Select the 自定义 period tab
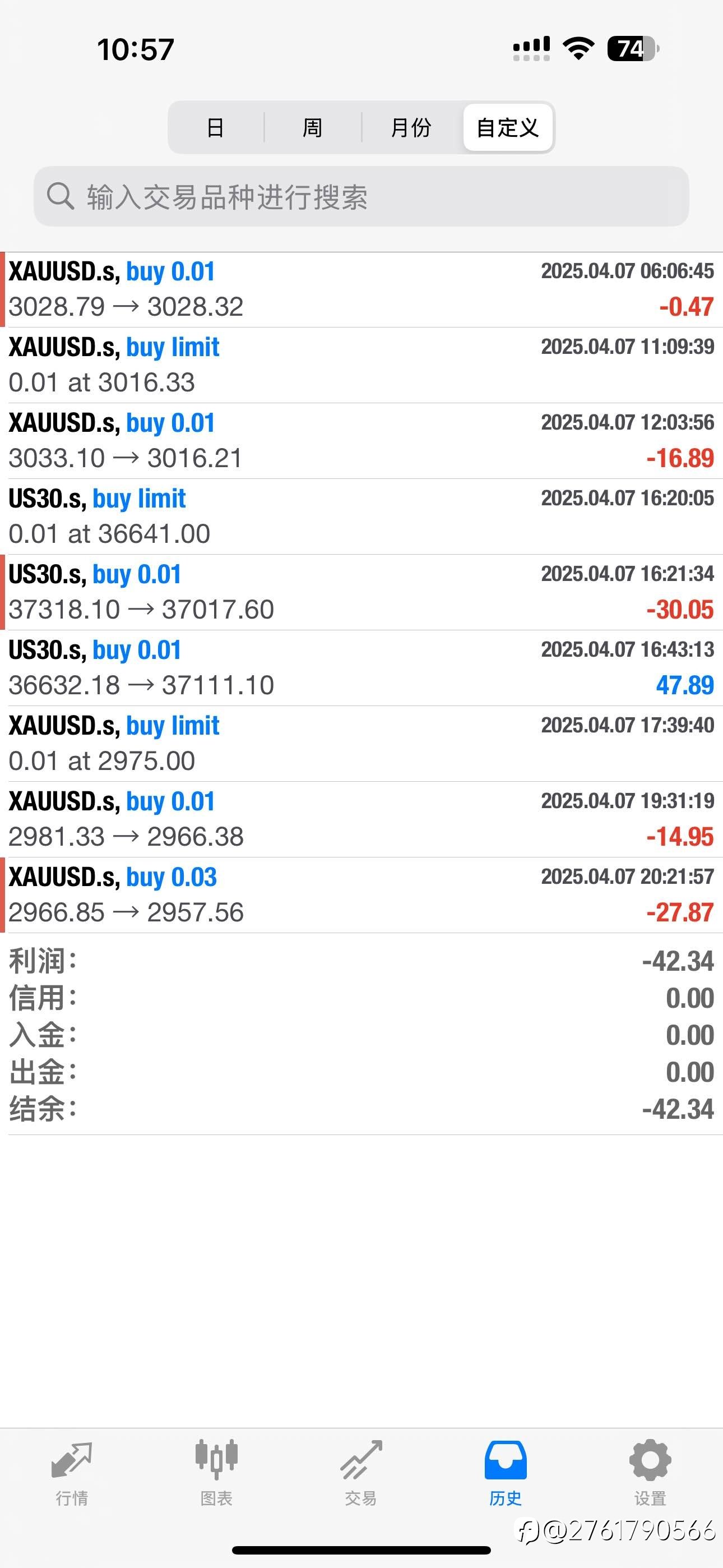Image resolution: width=723 pixels, height=1568 pixels. point(508,127)
